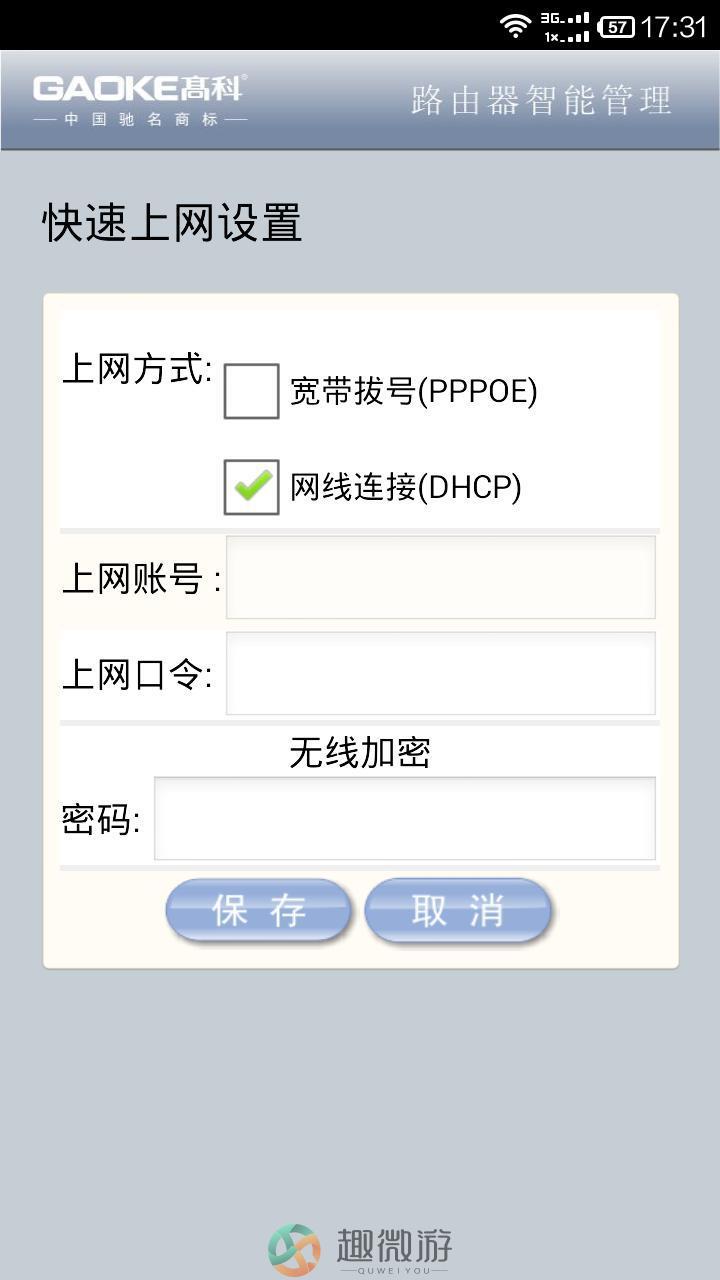720x1280 pixels.
Task: Cancel with the 取消 button
Action: tap(458, 910)
